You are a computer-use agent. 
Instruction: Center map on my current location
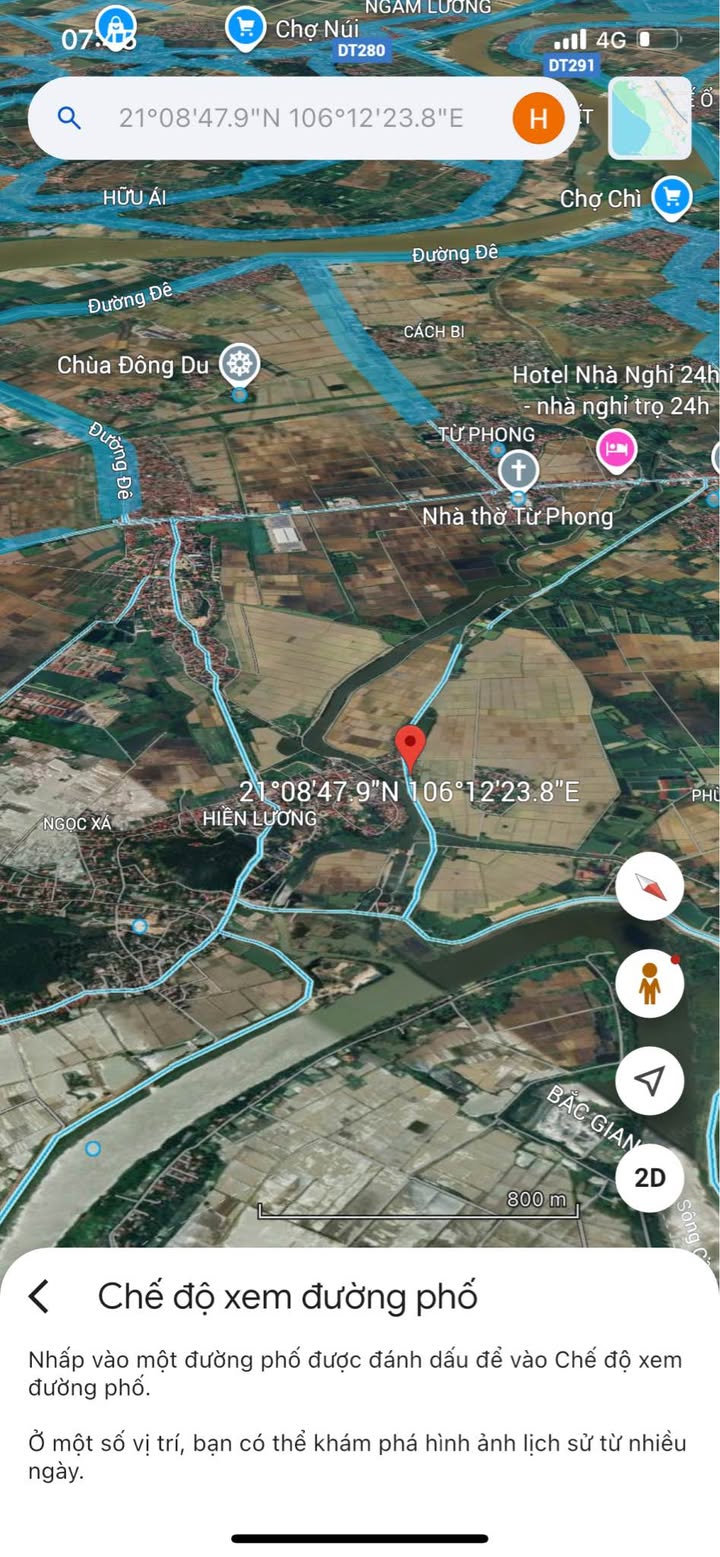(x=650, y=1081)
